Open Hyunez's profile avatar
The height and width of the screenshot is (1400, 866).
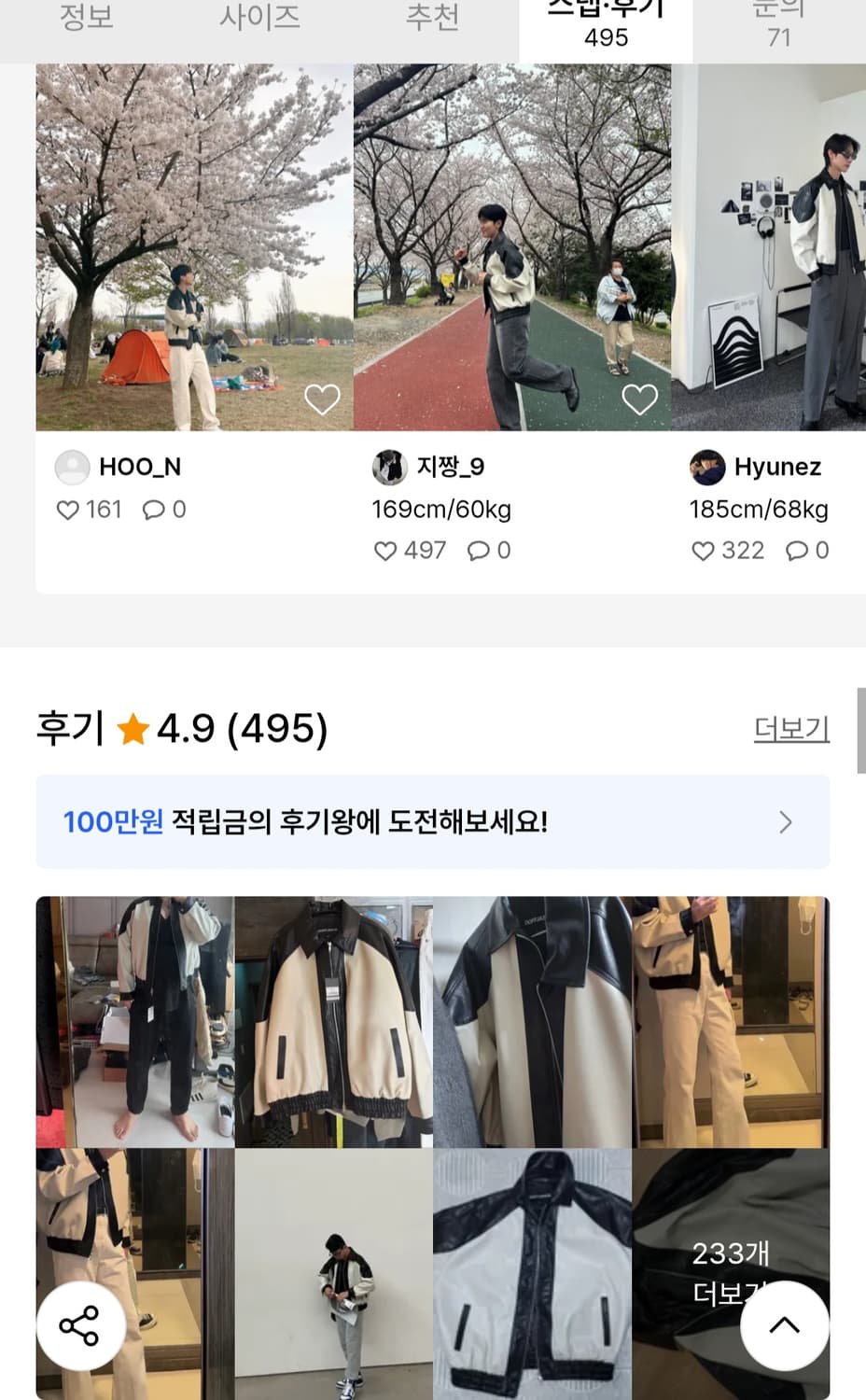pyautogui.click(x=707, y=467)
